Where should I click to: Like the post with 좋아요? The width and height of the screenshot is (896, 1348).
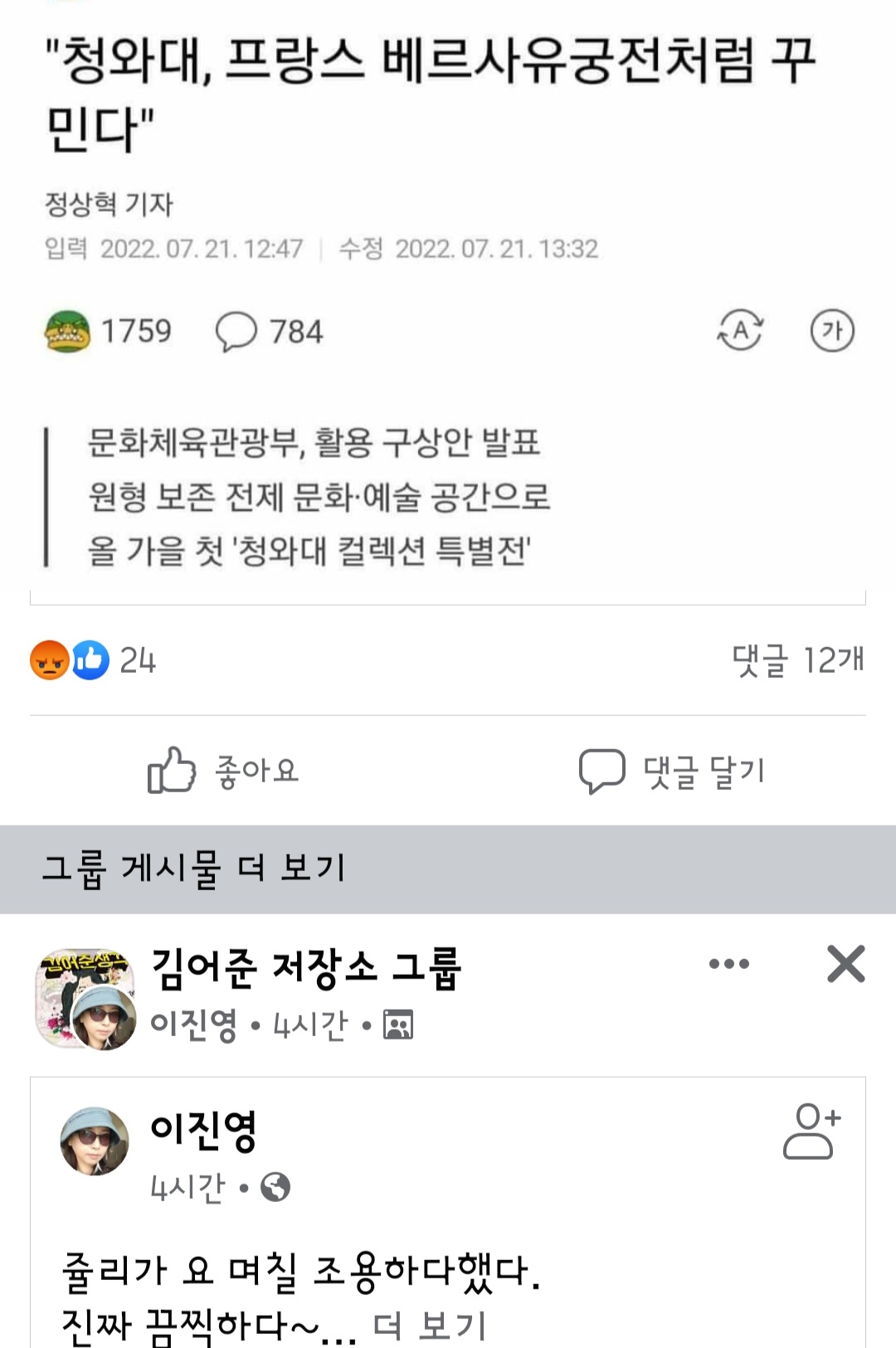pos(223,771)
